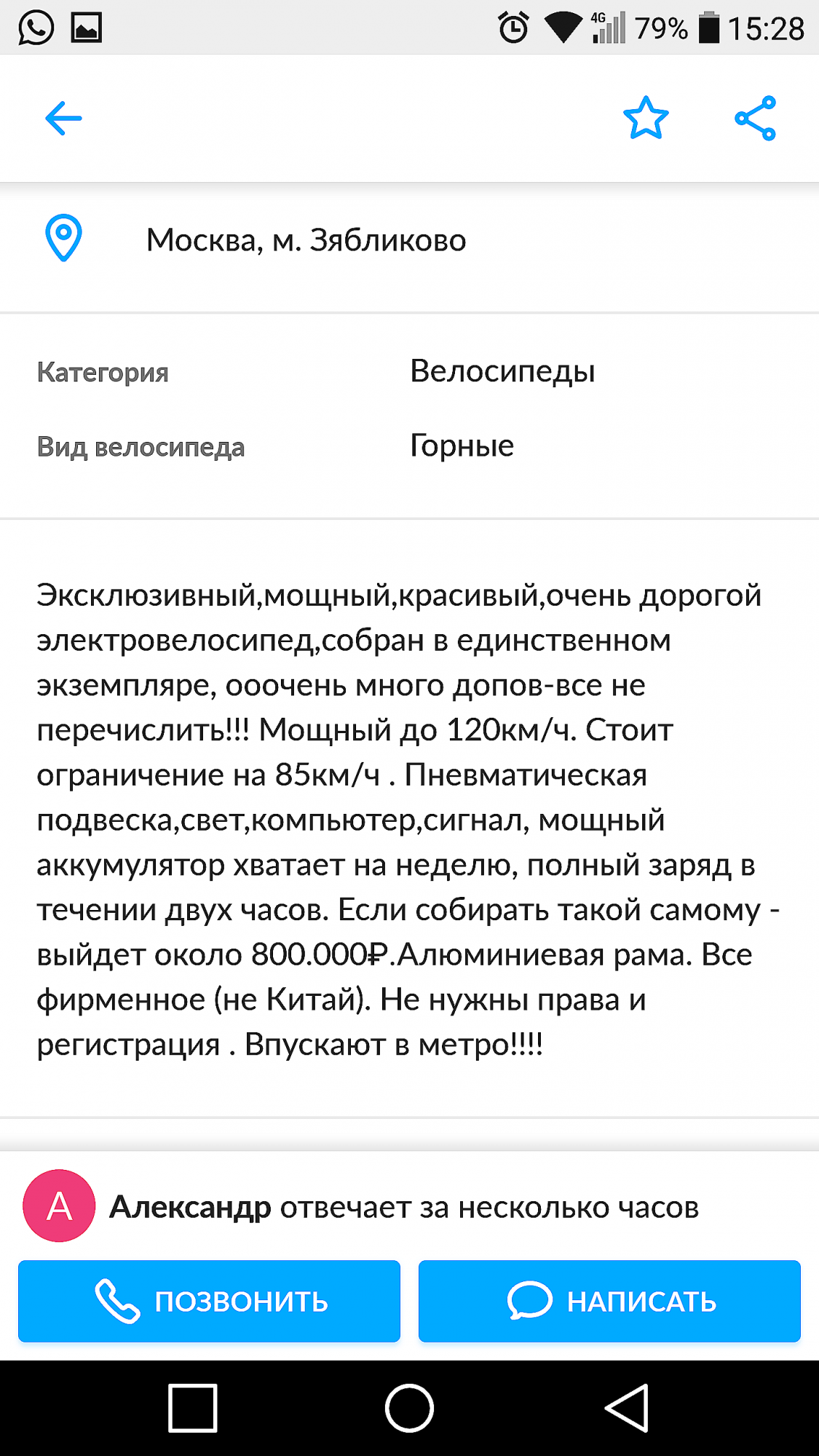The height and width of the screenshot is (1456, 819).
Task: Message the seller with НАПИСАТЬ
Action: [609, 1301]
